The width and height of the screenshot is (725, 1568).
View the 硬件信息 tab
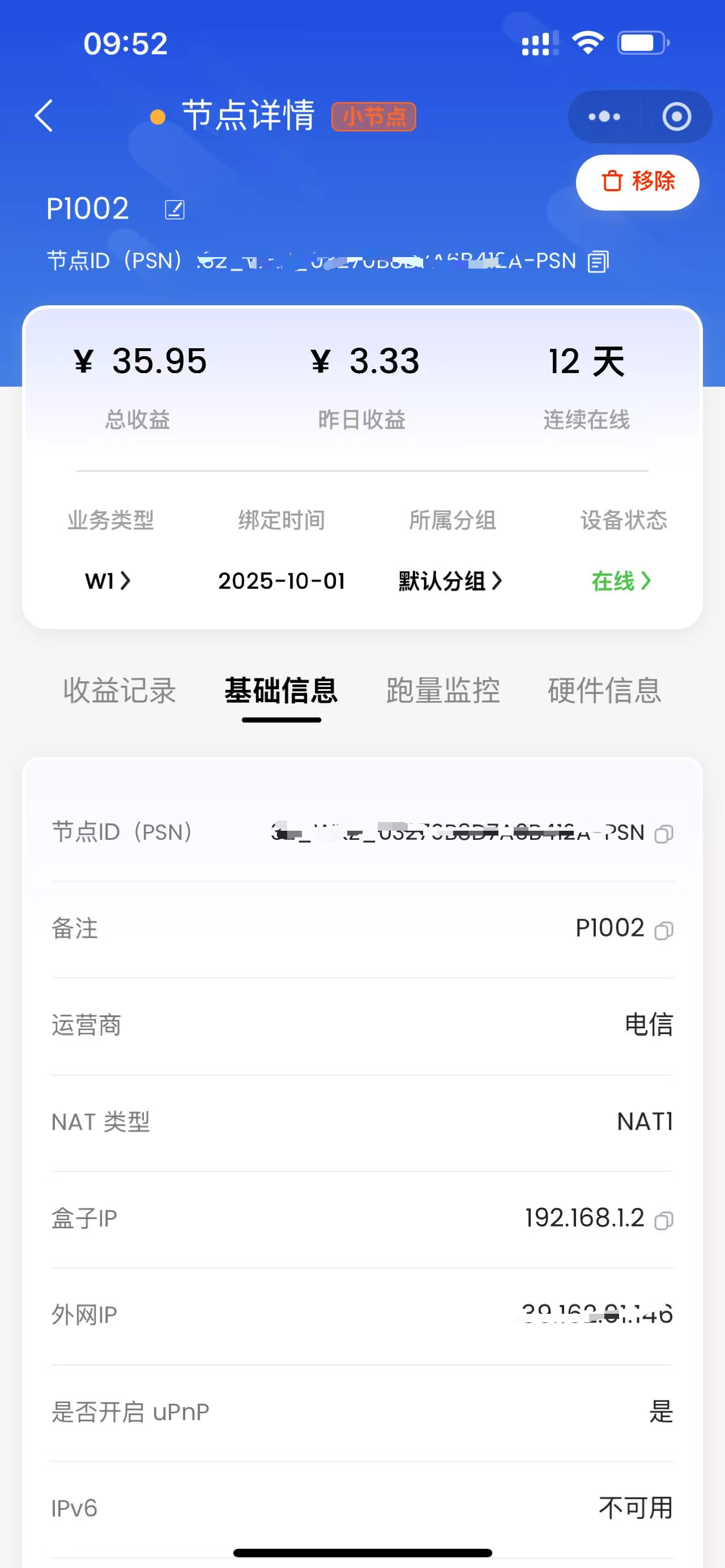pos(603,691)
